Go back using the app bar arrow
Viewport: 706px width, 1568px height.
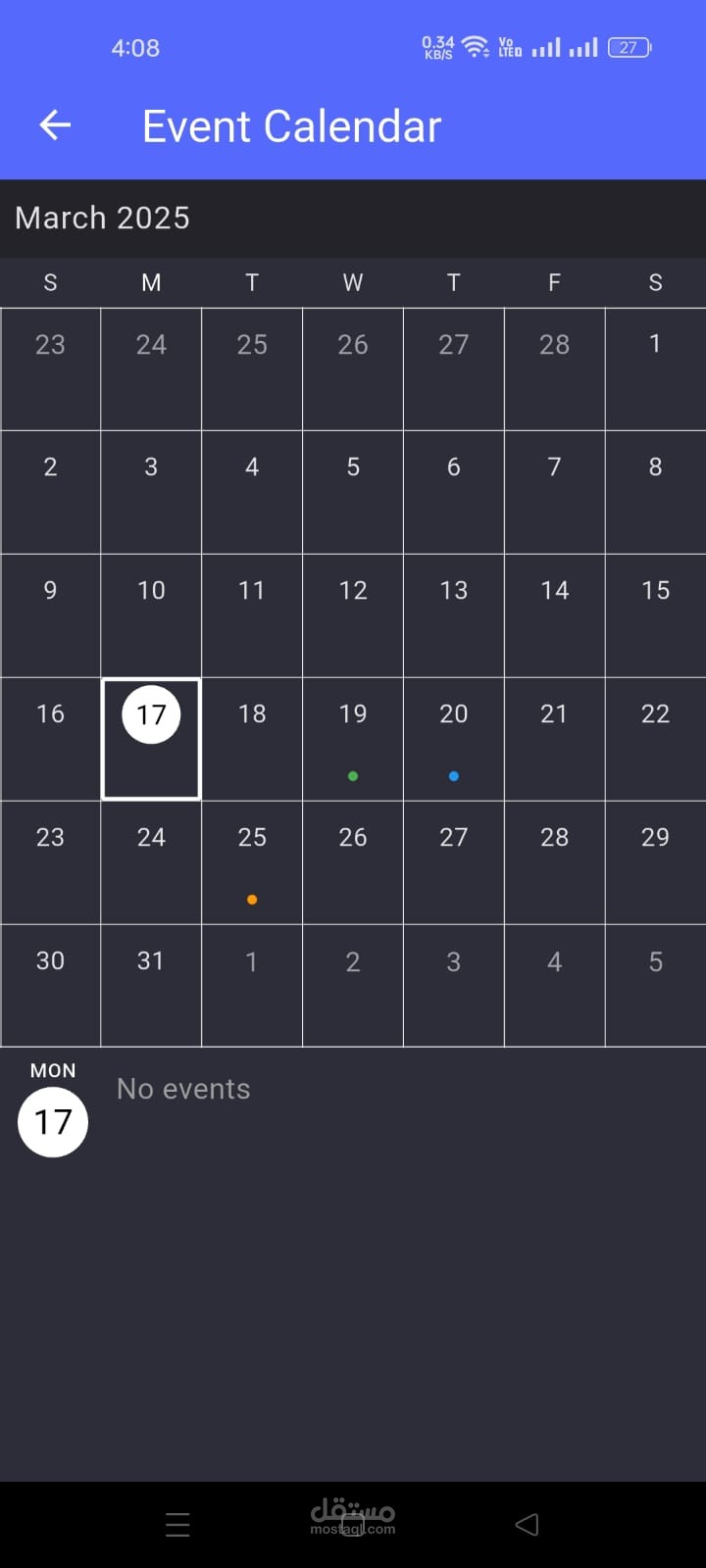coord(55,125)
